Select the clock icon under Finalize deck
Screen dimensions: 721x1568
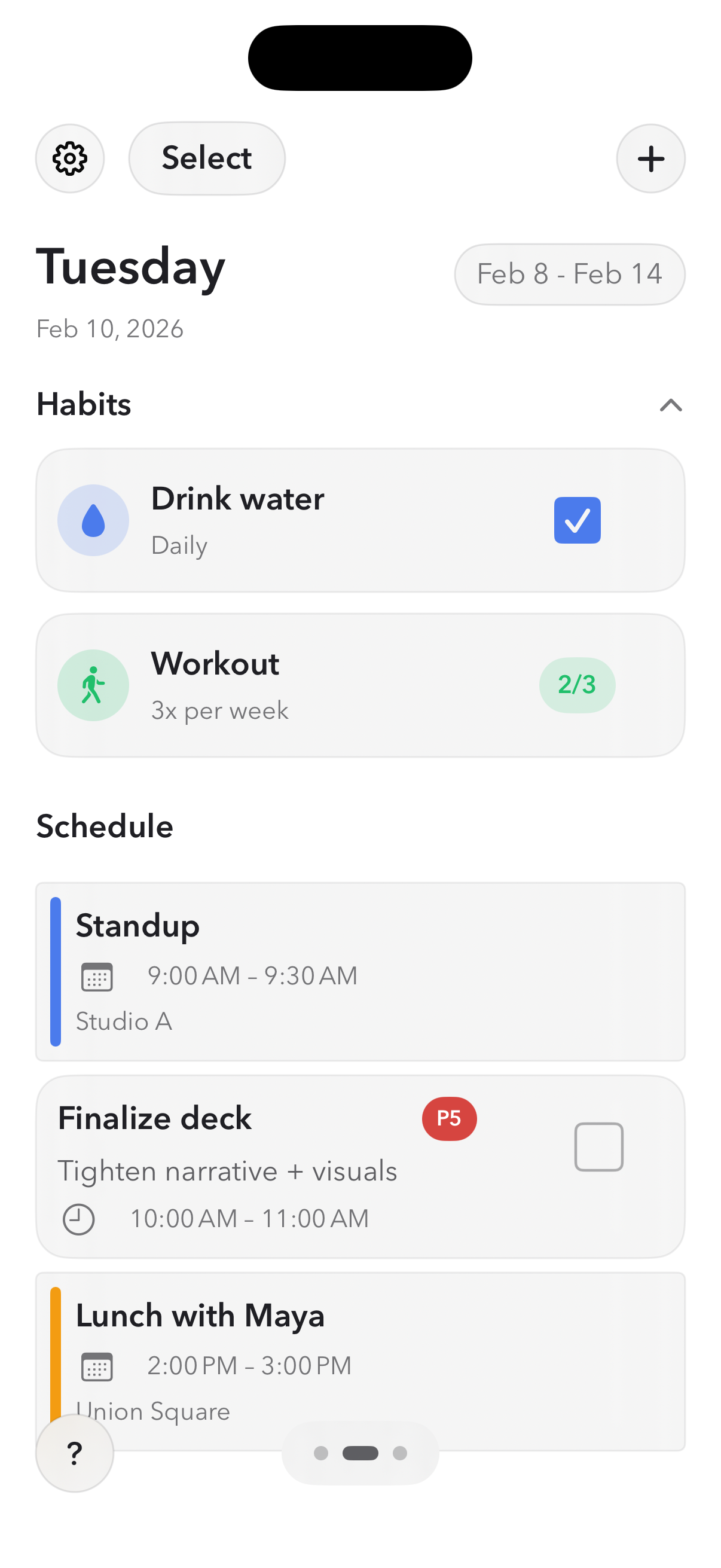(x=79, y=1219)
